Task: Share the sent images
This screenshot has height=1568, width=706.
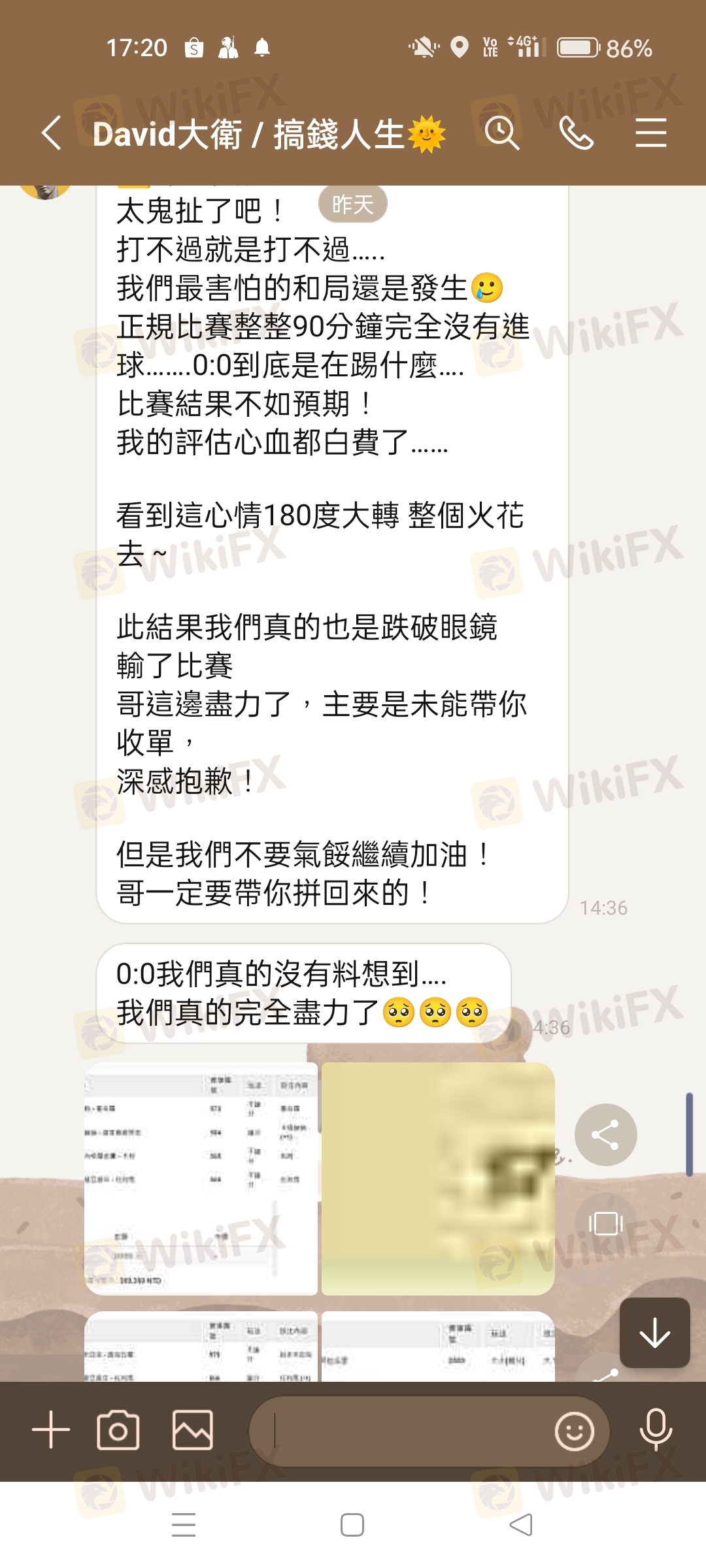Action: tap(605, 1135)
